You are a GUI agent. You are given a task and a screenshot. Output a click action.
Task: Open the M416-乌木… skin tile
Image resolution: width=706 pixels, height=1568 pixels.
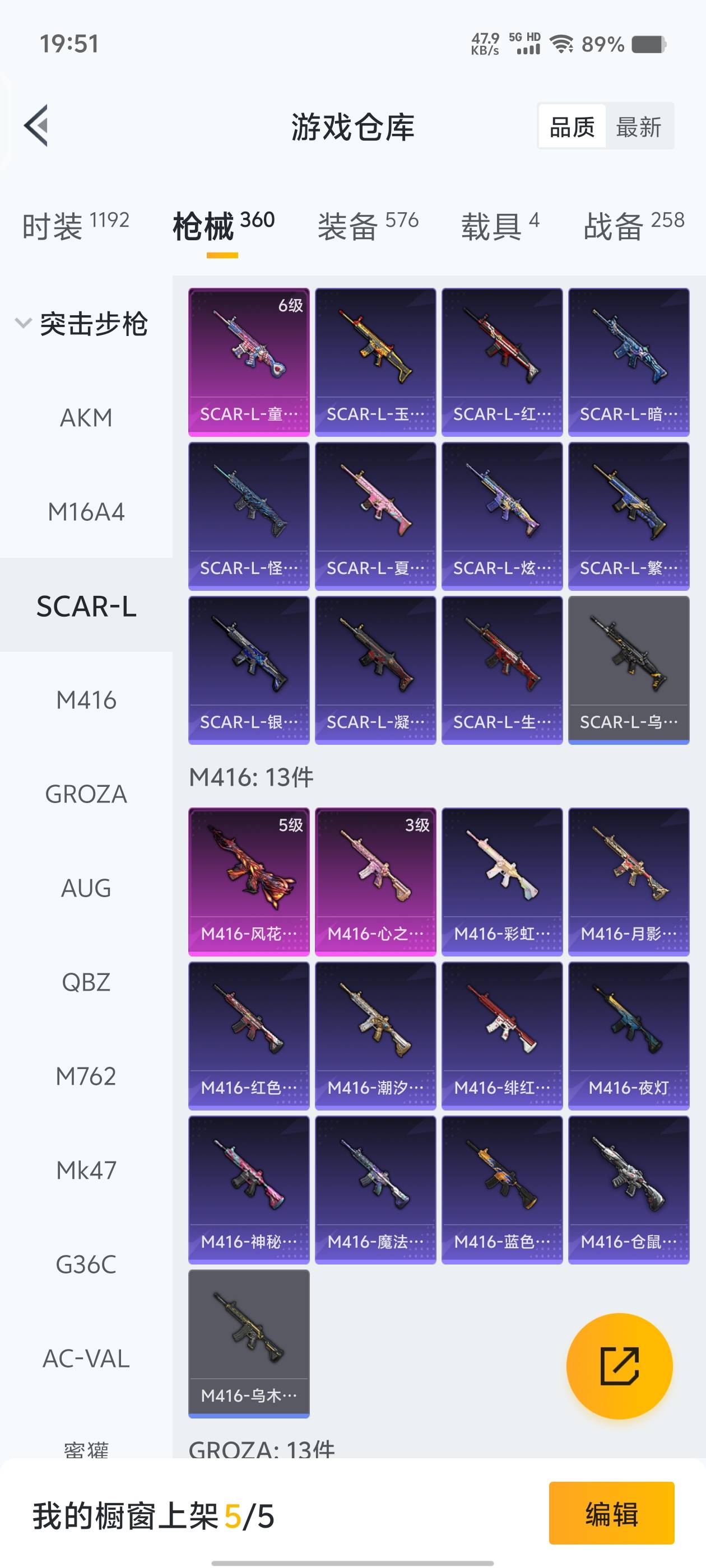tap(249, 1343)
